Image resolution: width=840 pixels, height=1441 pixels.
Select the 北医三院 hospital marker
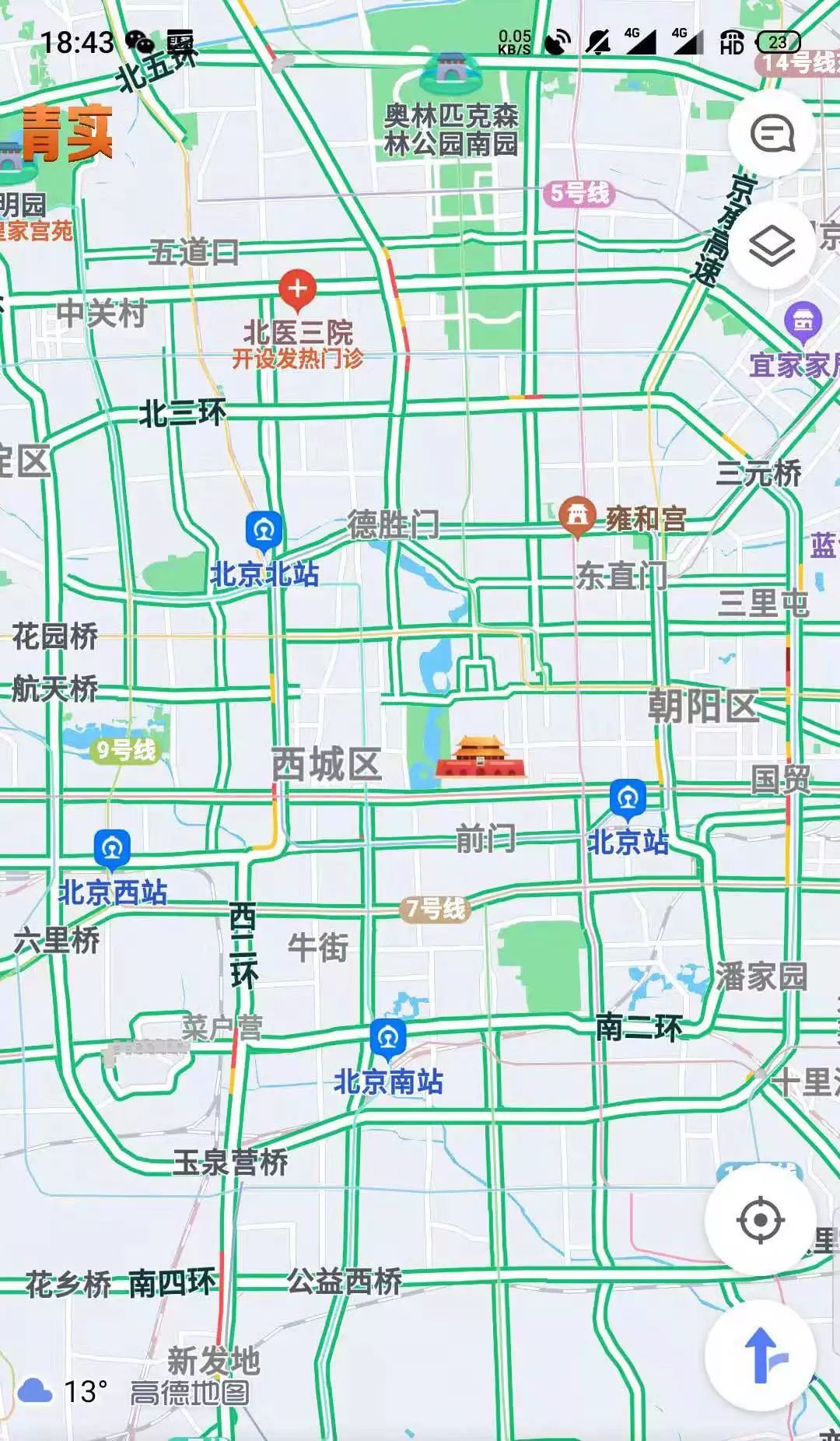pyautogui.click(x=297, y=289)
